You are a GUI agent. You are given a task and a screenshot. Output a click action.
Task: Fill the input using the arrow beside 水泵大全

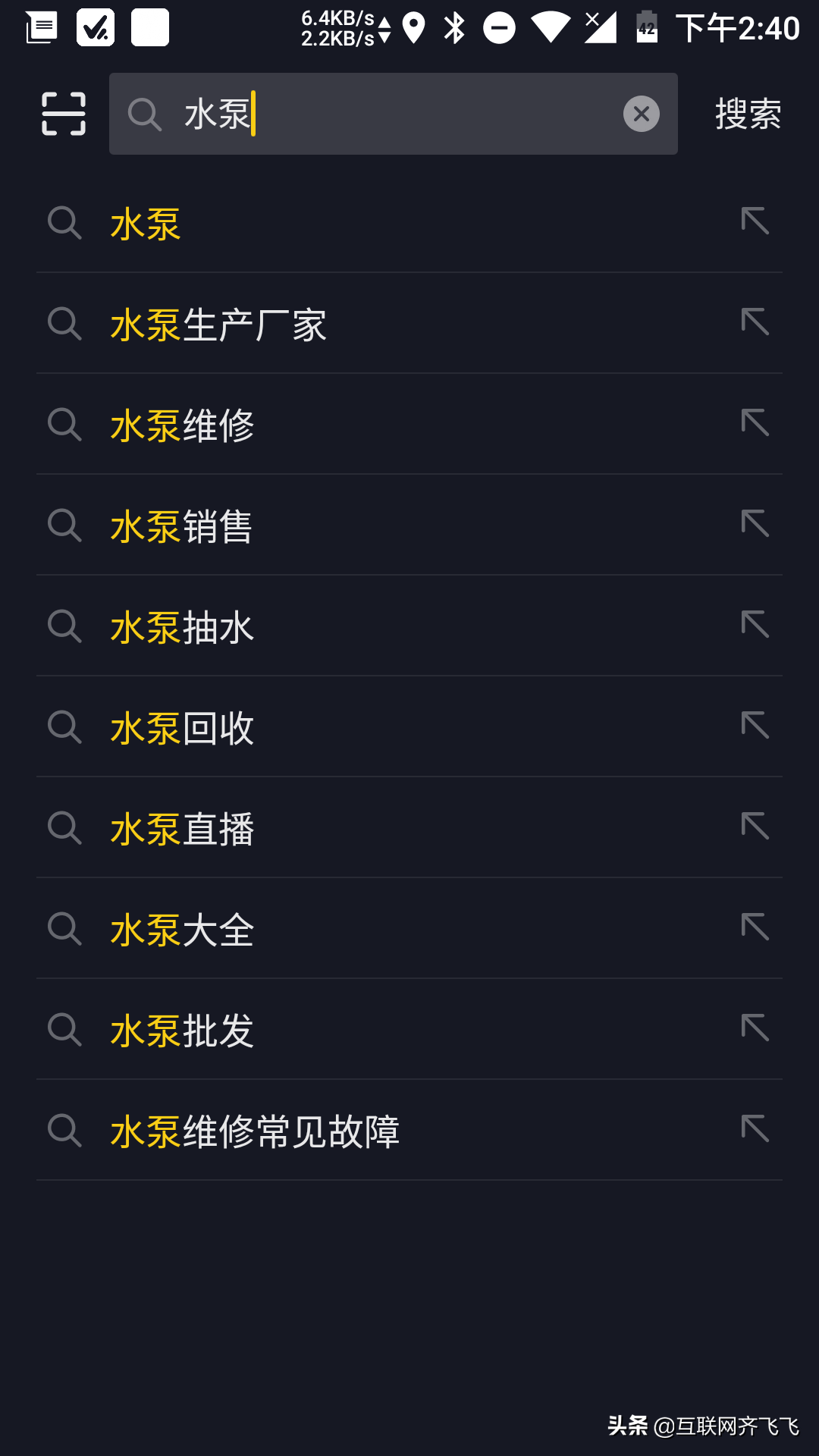click(x=755, y=929)
